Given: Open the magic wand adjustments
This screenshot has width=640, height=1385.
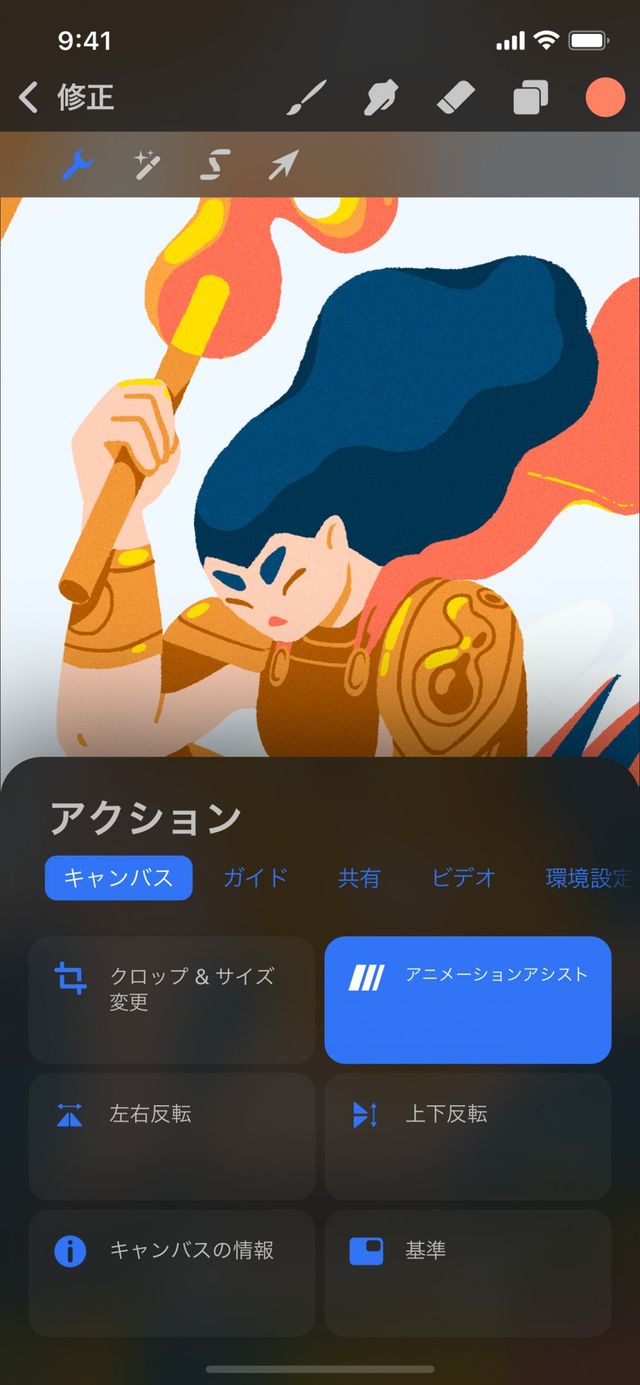Looking at the screenshot, I should 148,164.
